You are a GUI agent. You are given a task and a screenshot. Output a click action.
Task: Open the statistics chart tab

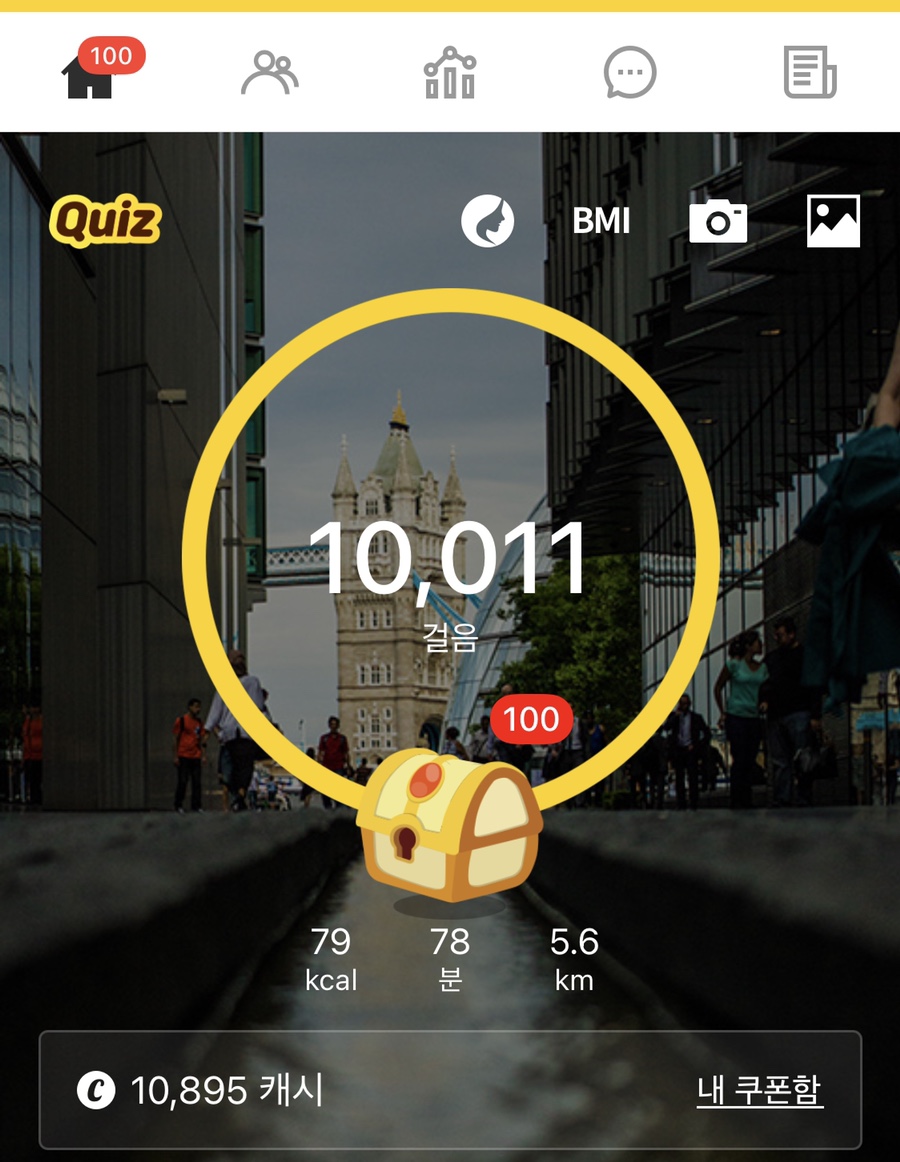pos(450,73)
